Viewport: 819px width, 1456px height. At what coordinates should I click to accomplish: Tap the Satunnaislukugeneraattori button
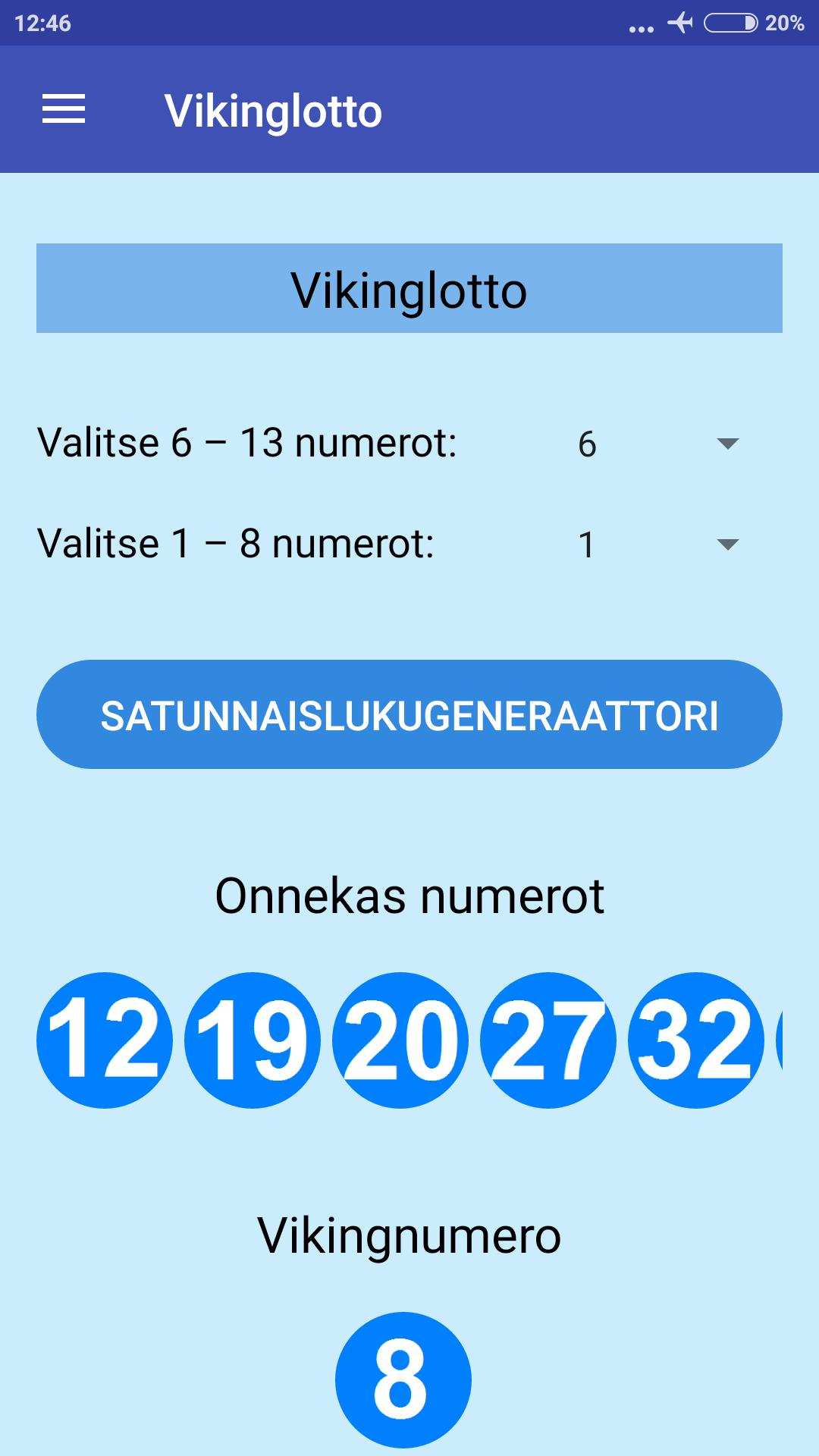tap(409, 714)
